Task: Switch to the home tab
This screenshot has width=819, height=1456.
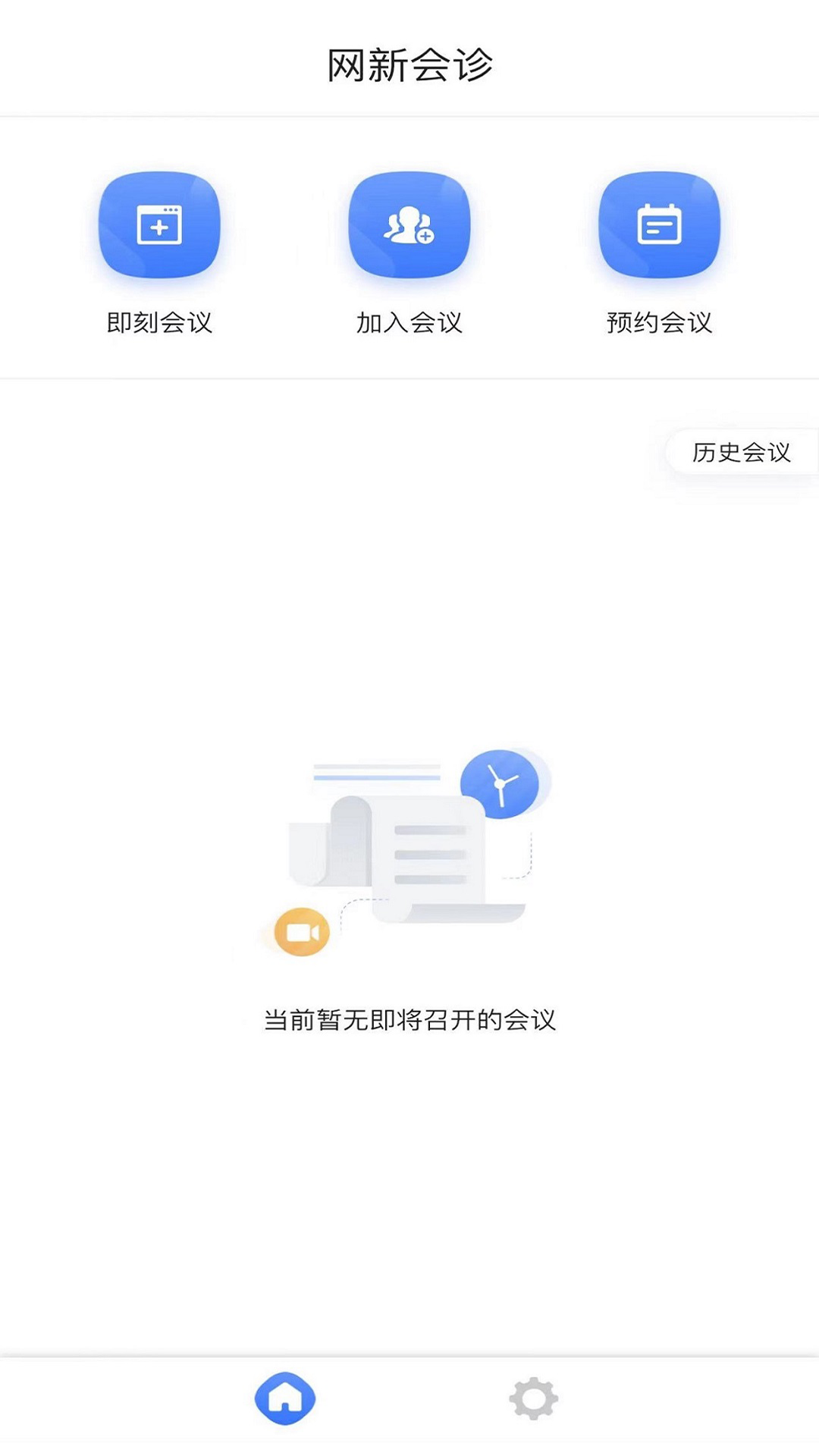Action: 285,1398
